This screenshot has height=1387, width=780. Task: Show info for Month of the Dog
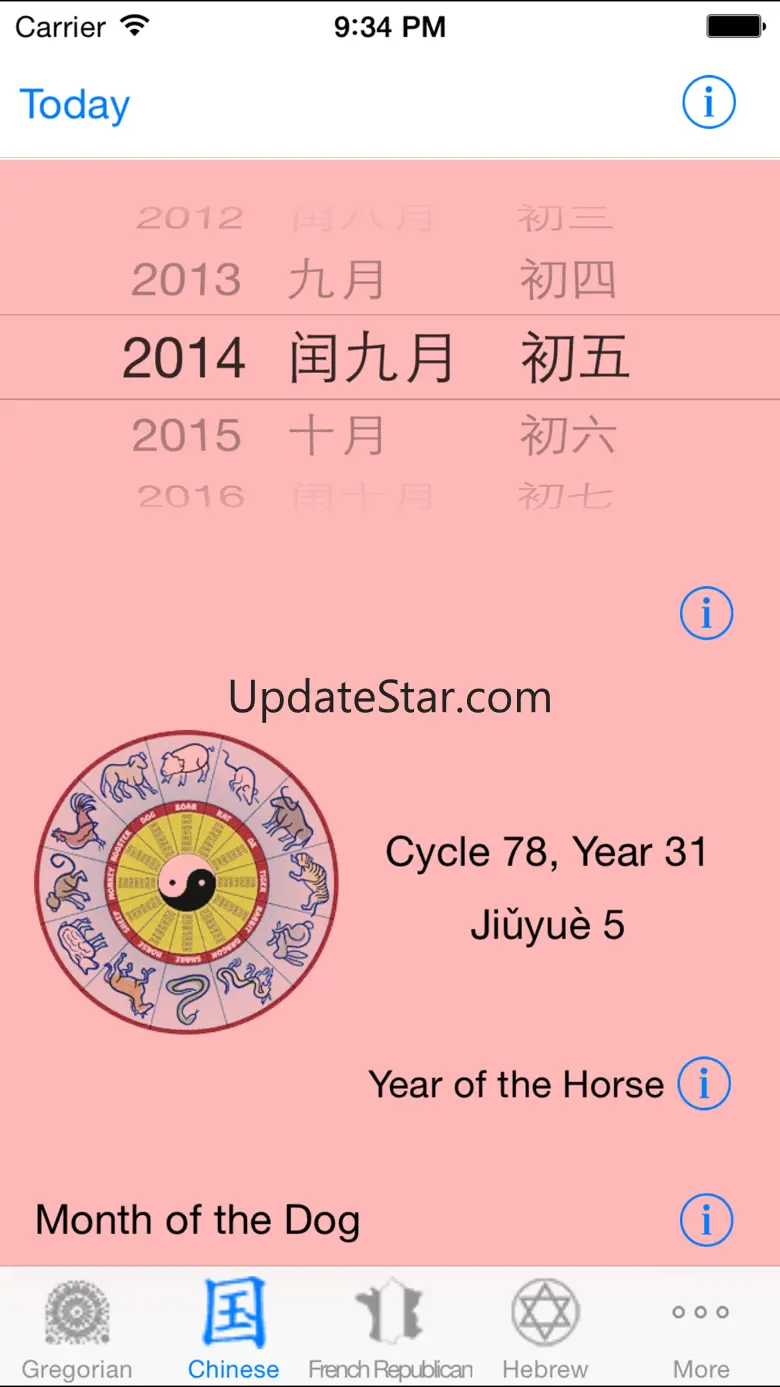coord(706,1220)
